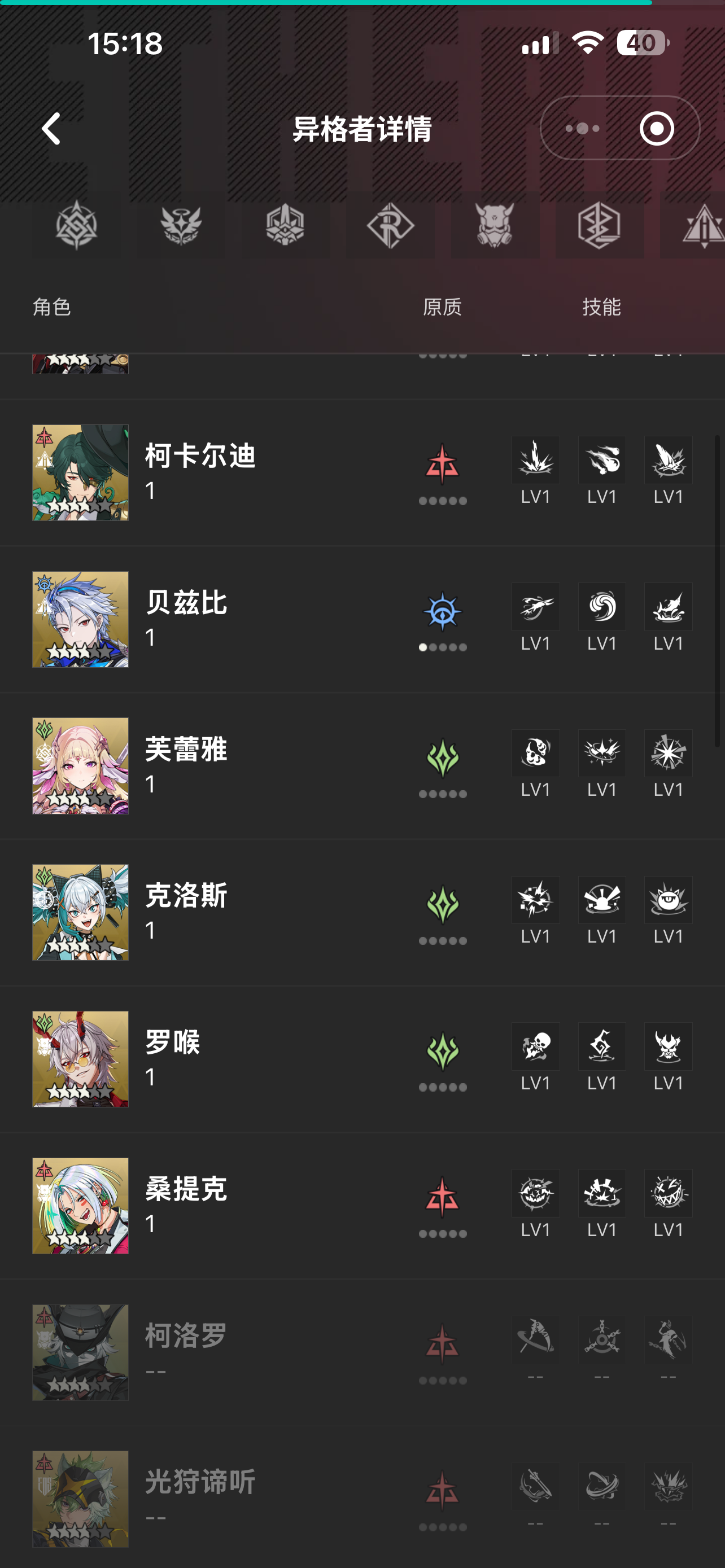
Task: Click 罗喉's skull skill icon
Action: point(535,1046)
